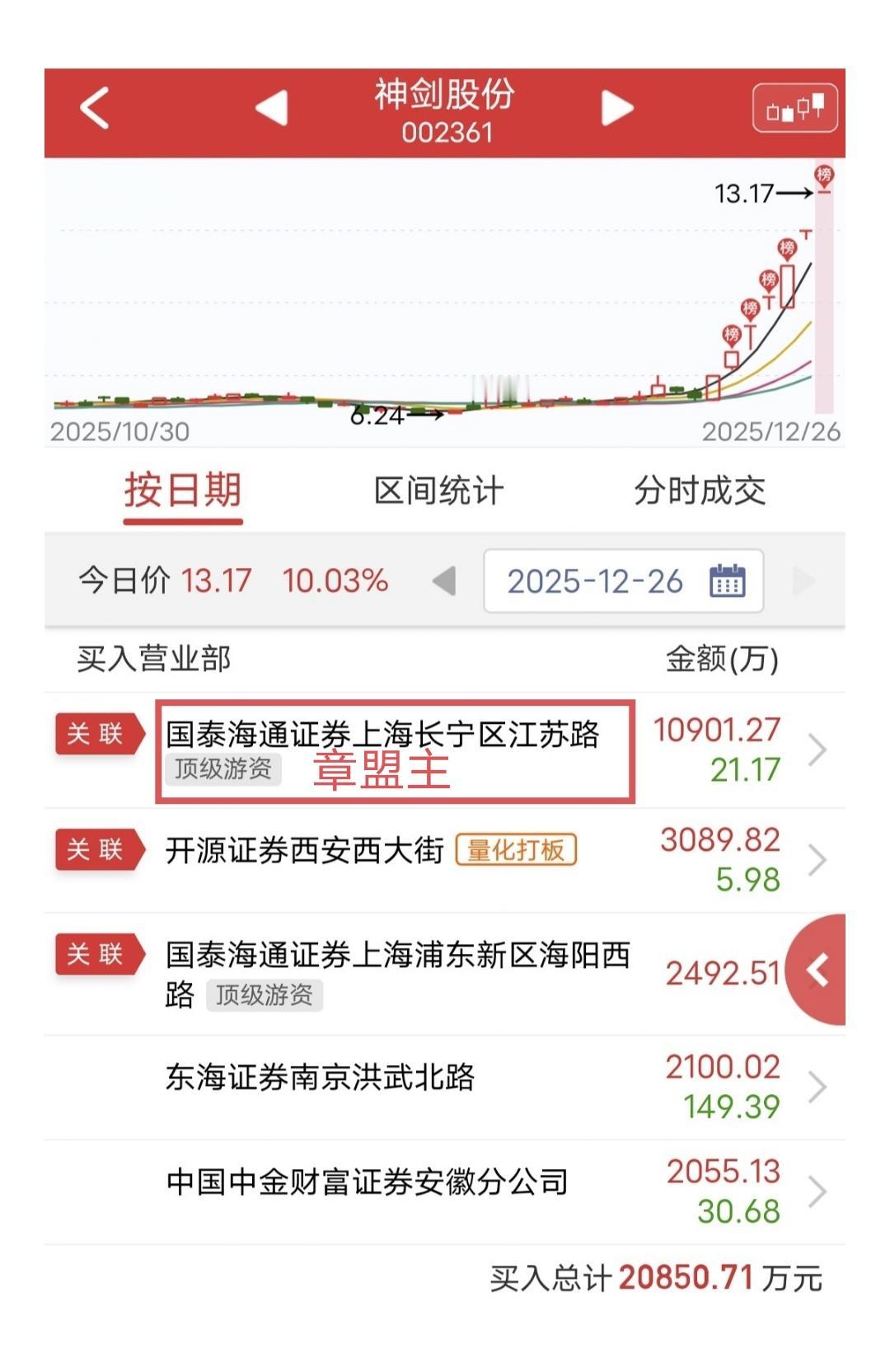The width and height of the screenshot is (890, 1372).
Task: Open the calendar icon beside the date
Action: point(729,580)
